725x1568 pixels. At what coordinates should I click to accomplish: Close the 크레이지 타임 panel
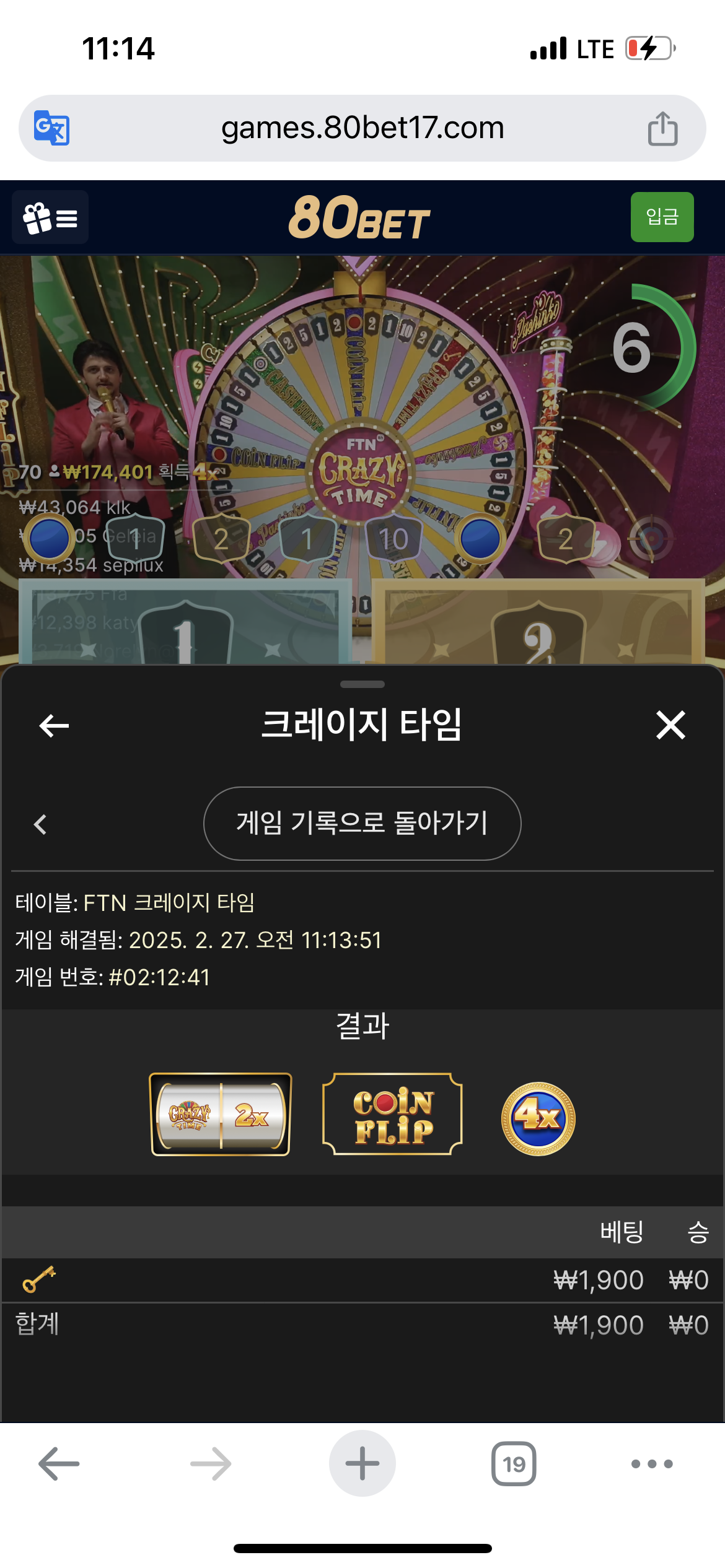670,725
